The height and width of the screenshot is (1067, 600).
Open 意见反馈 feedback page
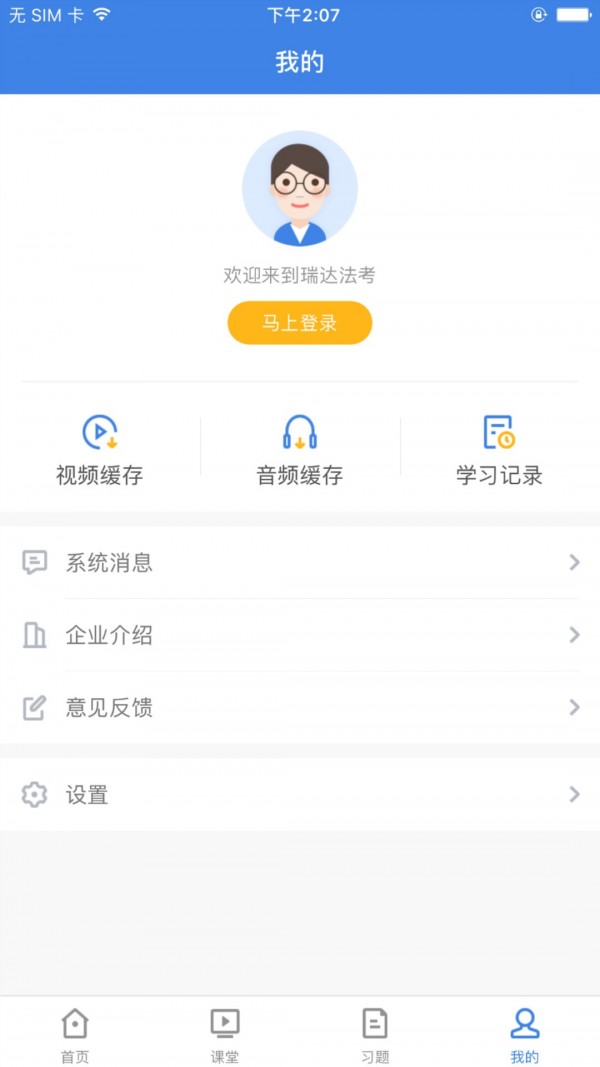300,708
